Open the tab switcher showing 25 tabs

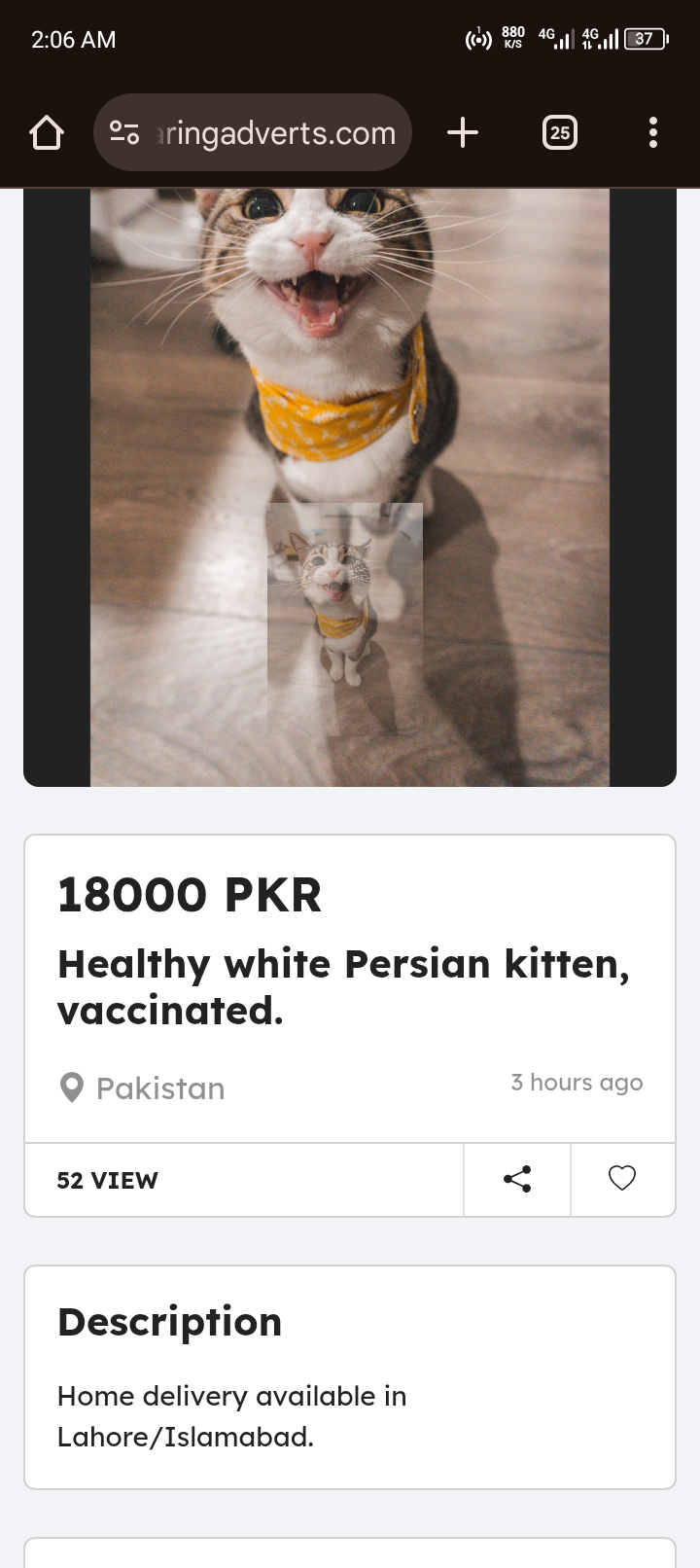pos(559,132)
